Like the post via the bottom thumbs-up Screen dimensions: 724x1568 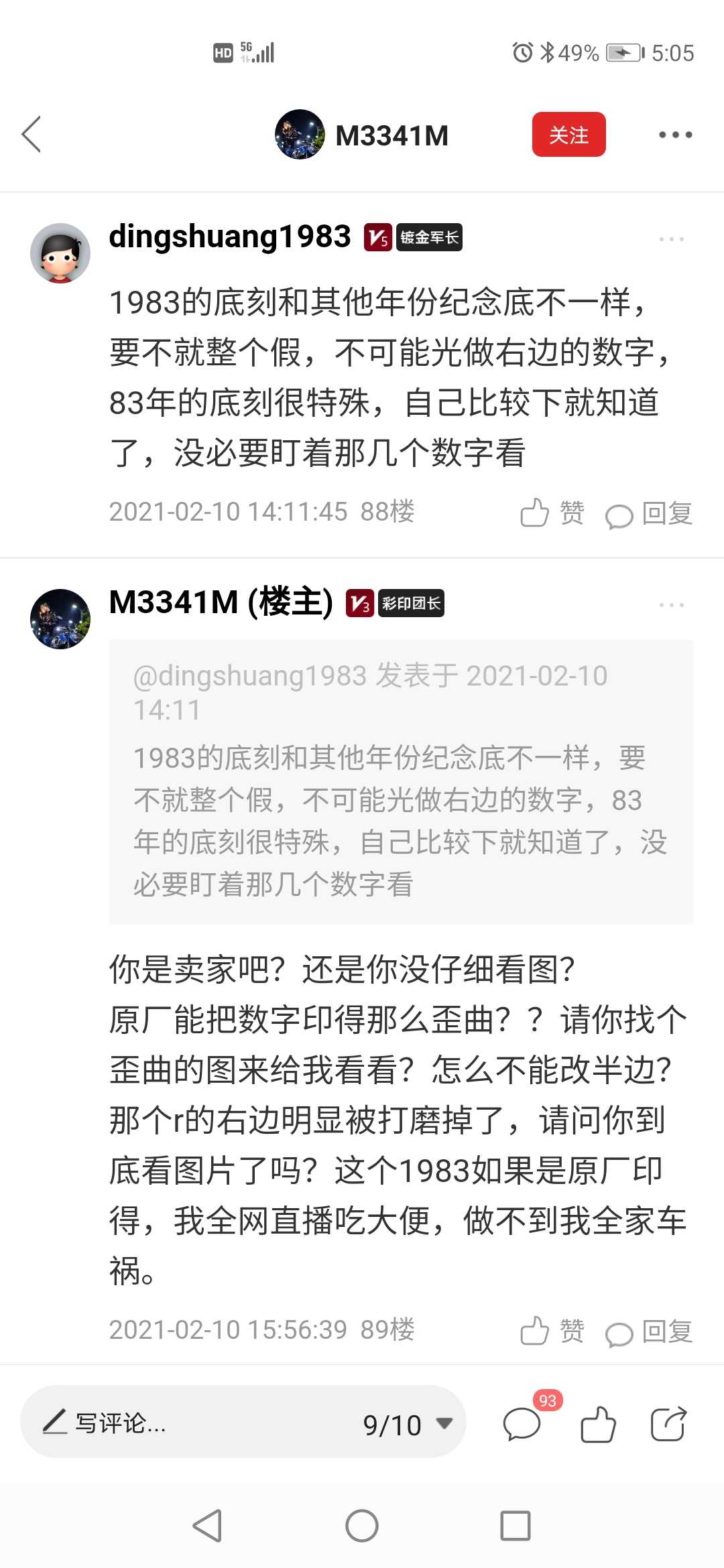pos(597,1423)
